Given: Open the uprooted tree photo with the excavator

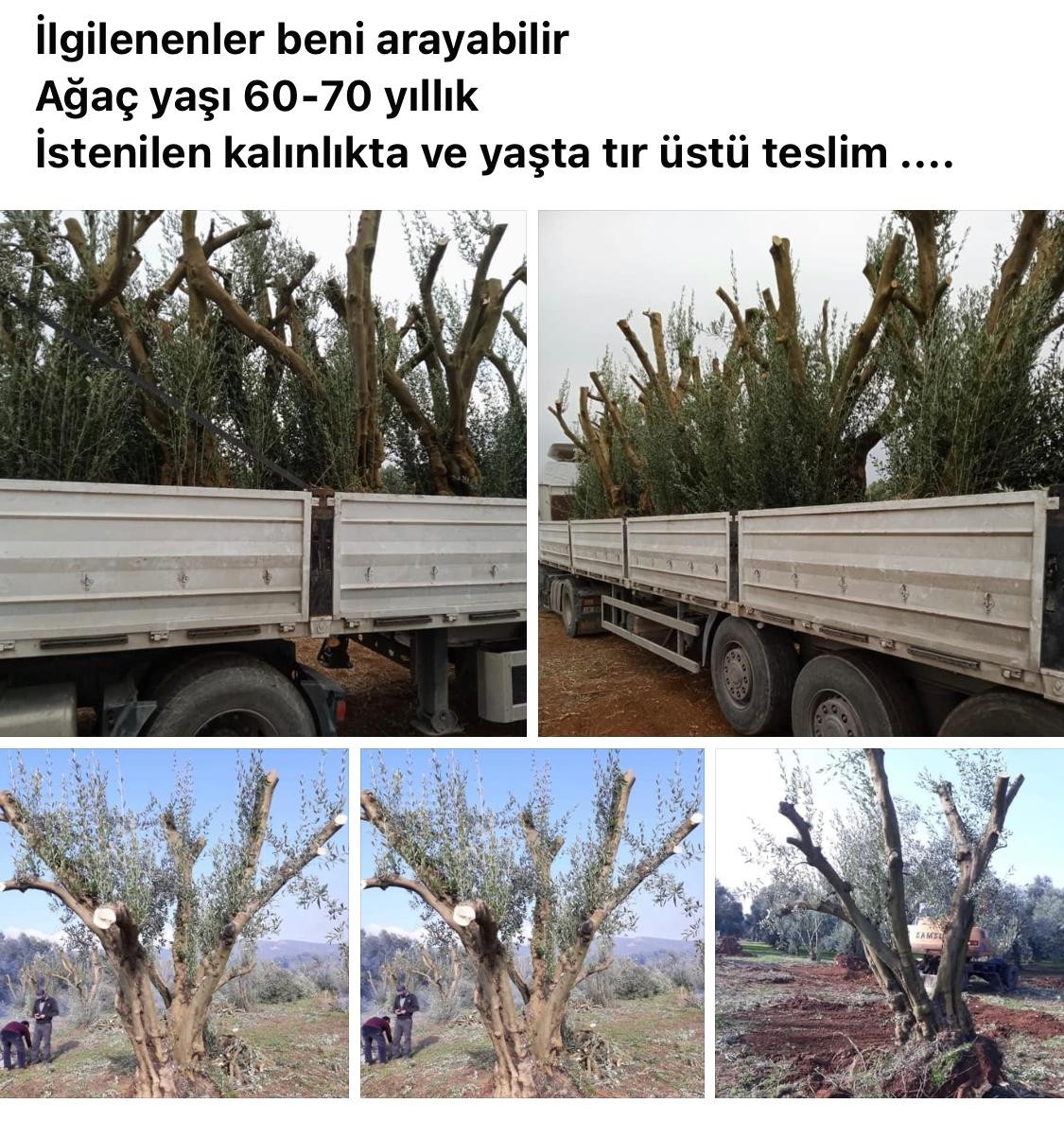Looking at the screenshot, I should coord(889,923).
